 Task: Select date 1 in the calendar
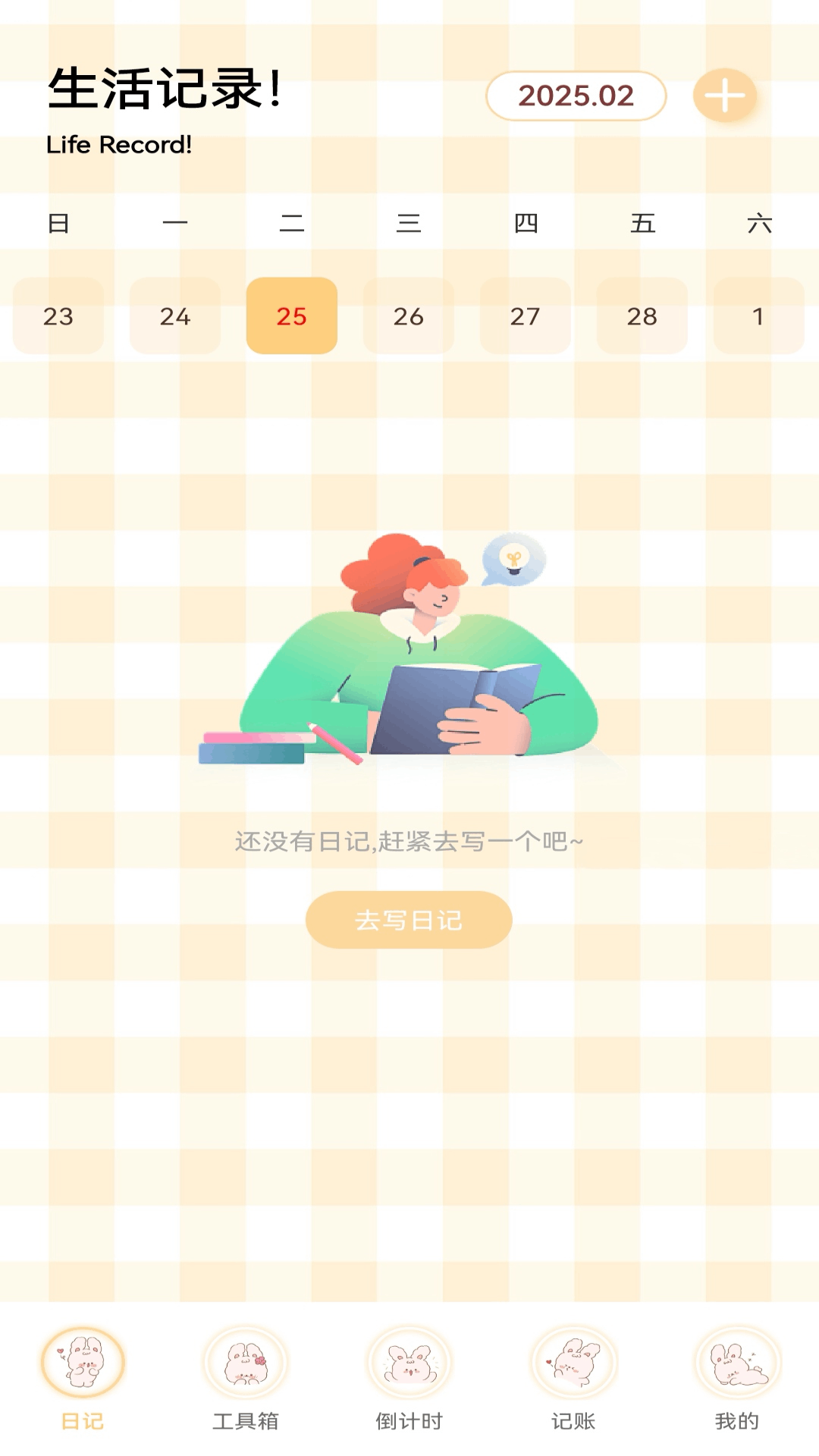coord(758,315)
